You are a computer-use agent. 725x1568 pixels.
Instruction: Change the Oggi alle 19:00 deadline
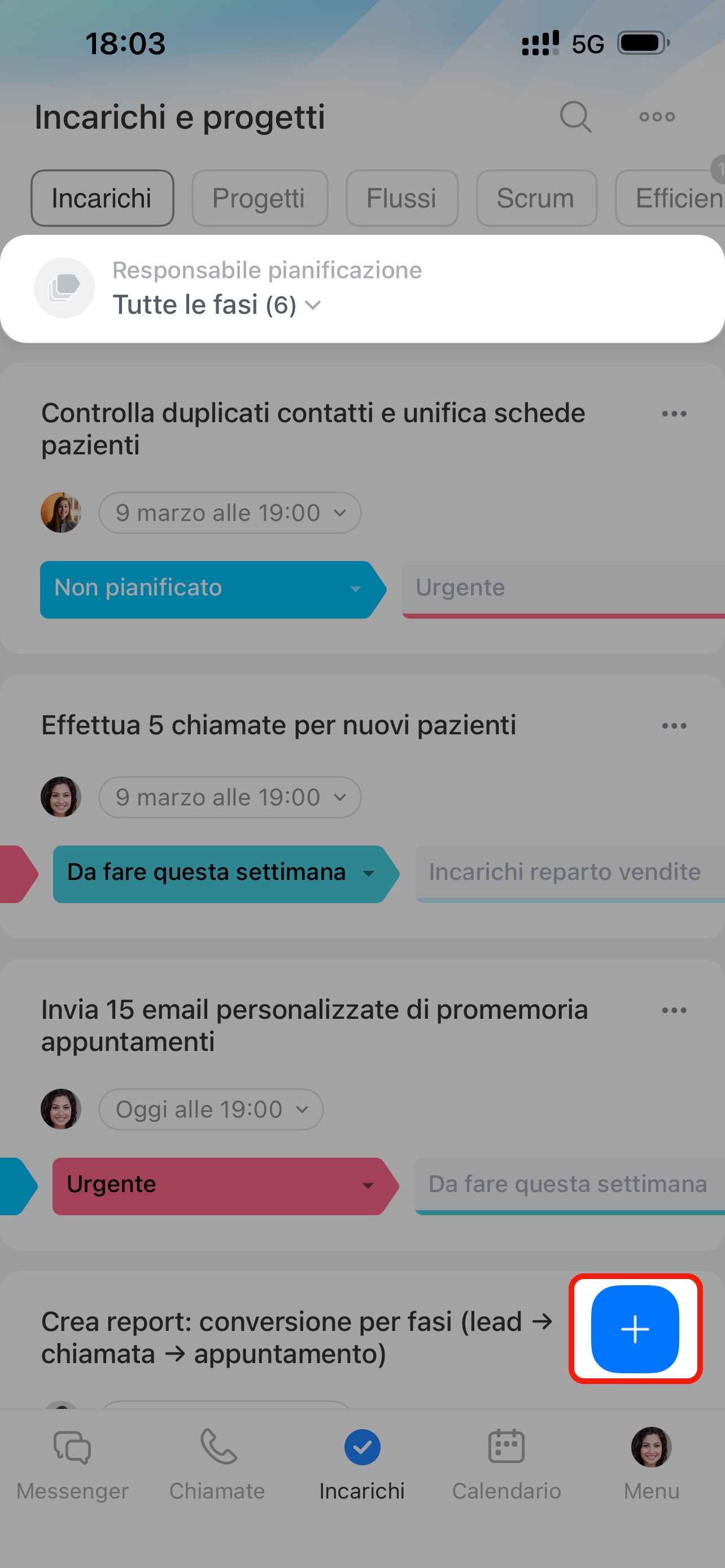point(211,1109)
